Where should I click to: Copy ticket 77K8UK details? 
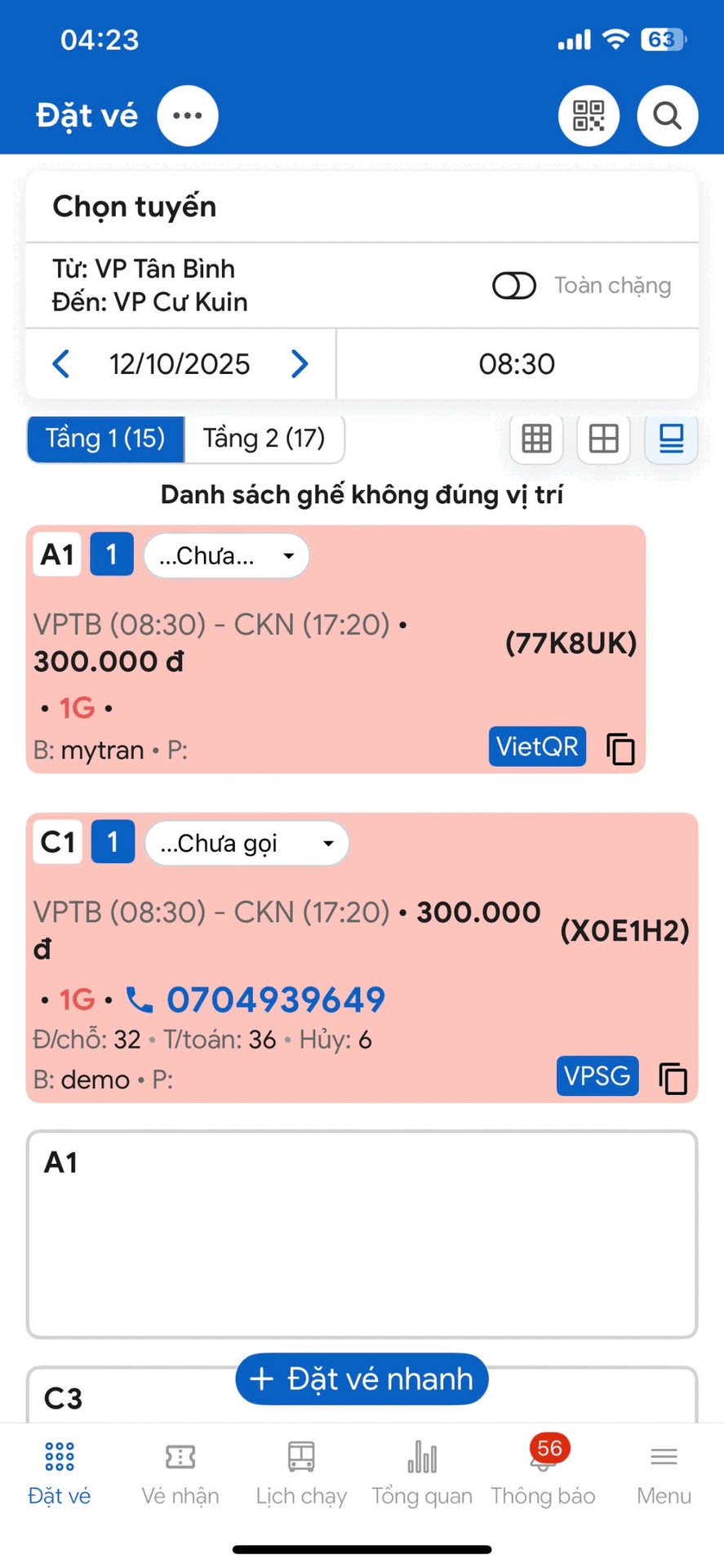pos(620,749)
